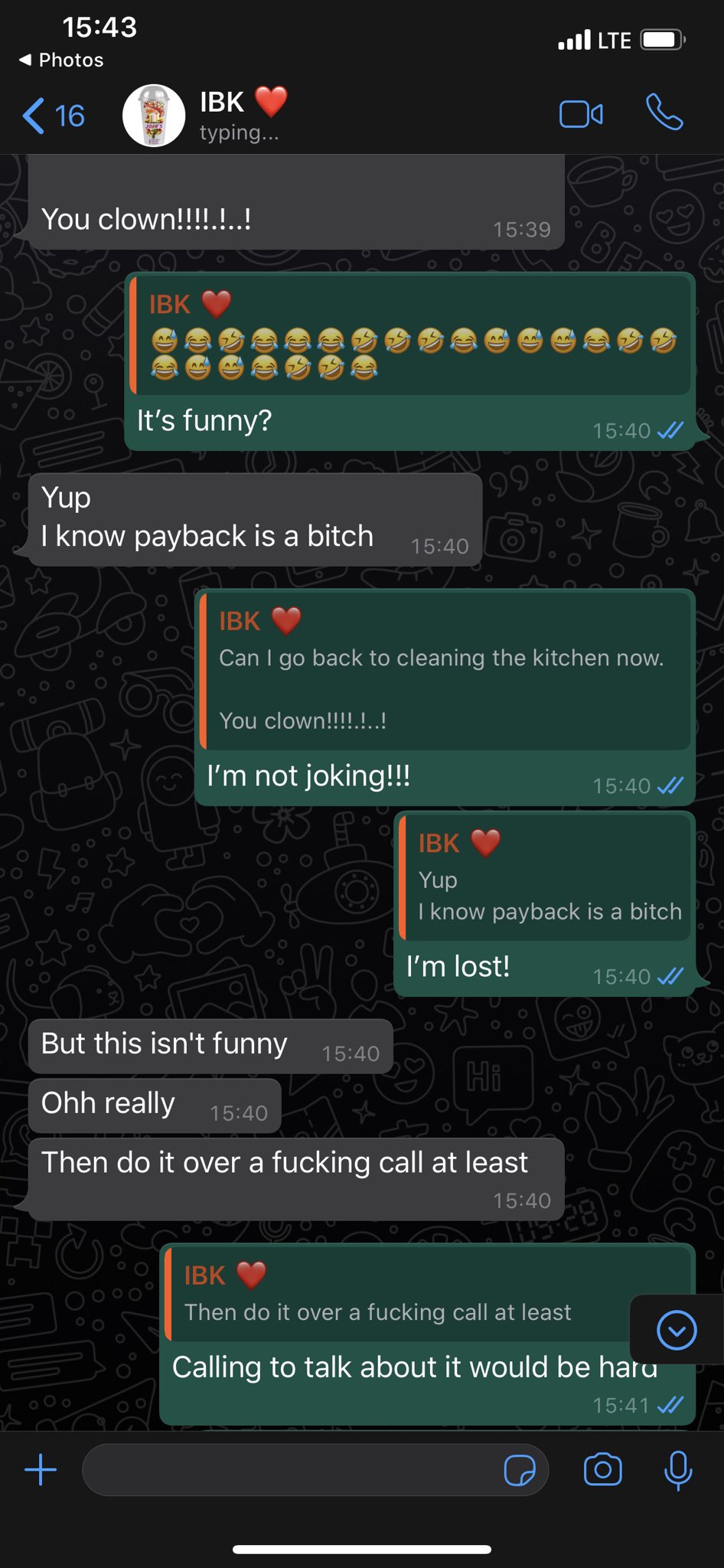Tap the microphone to record voice message
Viewport: 724px width, 1568px height.
[x=678, y=1470]
